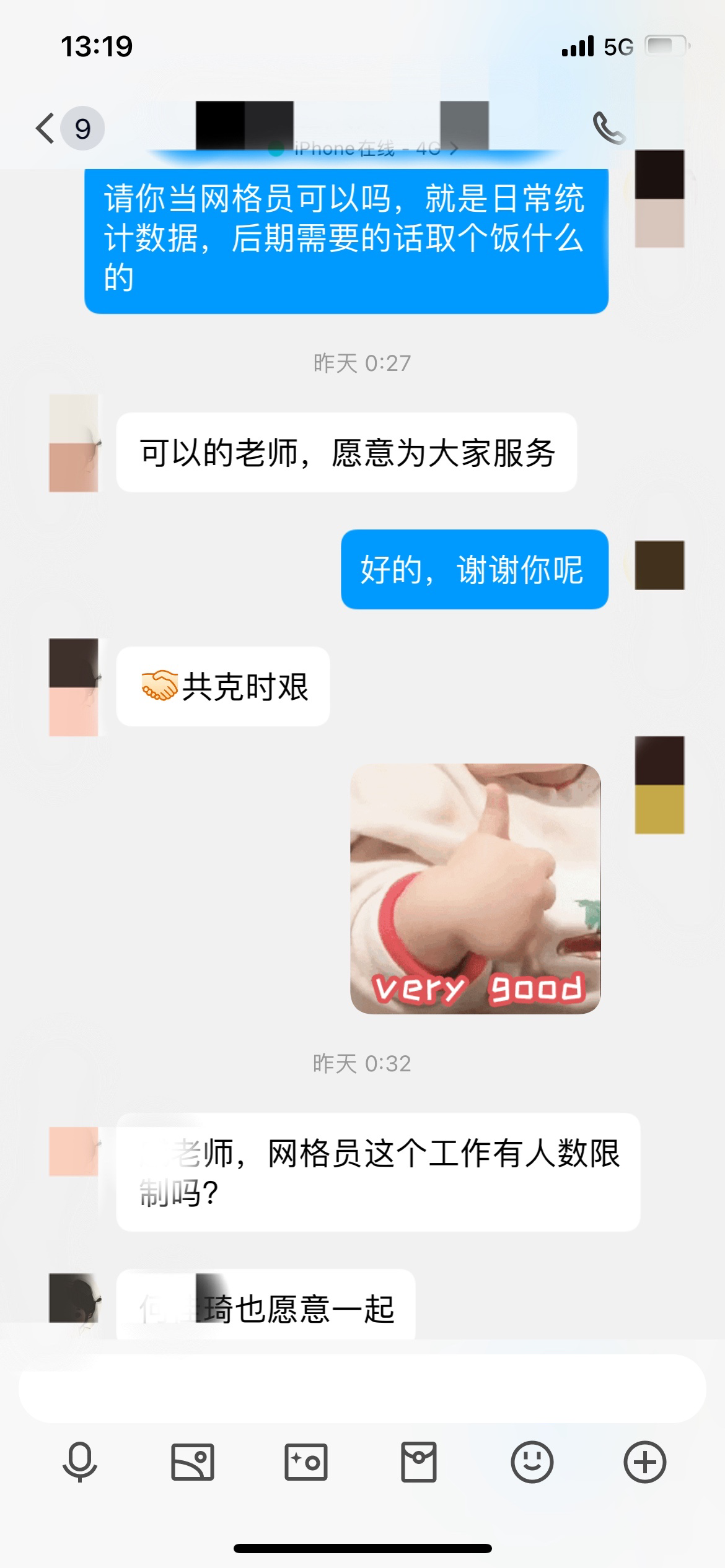725x1568 pixels.
Task: Open the camera to take photo
Action: point(305,1462)
